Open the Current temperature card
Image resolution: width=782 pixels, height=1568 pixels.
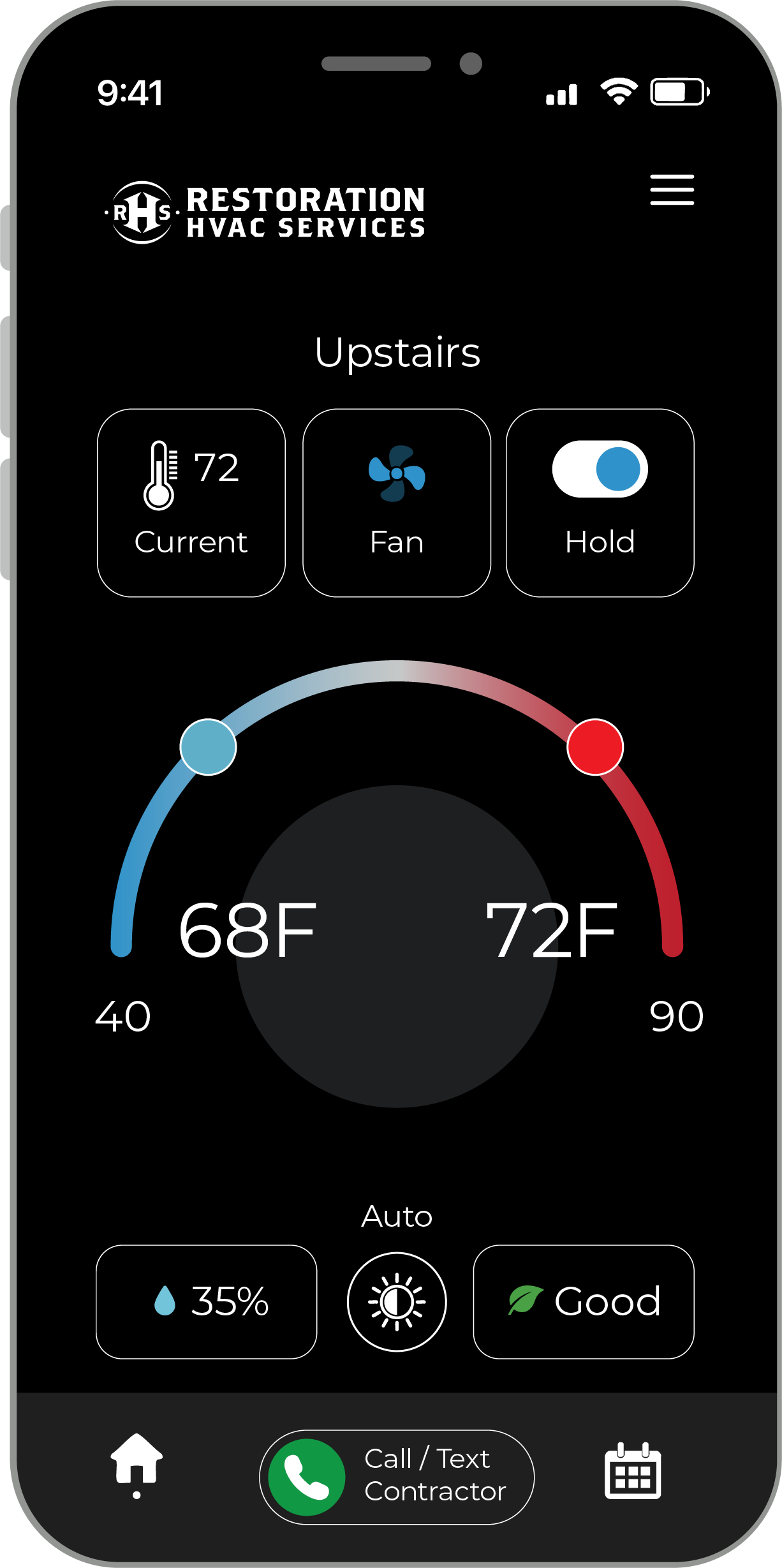pyautogui.click(x=191, y=503)
